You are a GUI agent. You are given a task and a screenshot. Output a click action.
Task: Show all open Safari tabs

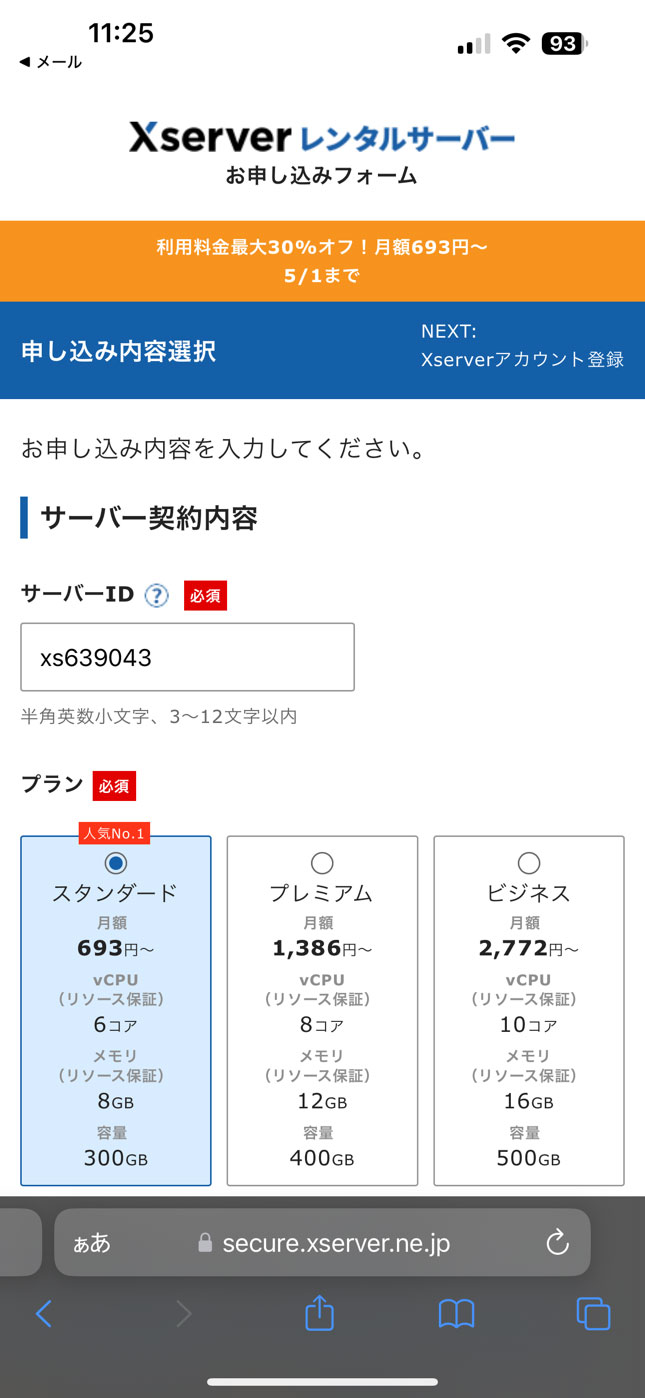pos(593,1314)
